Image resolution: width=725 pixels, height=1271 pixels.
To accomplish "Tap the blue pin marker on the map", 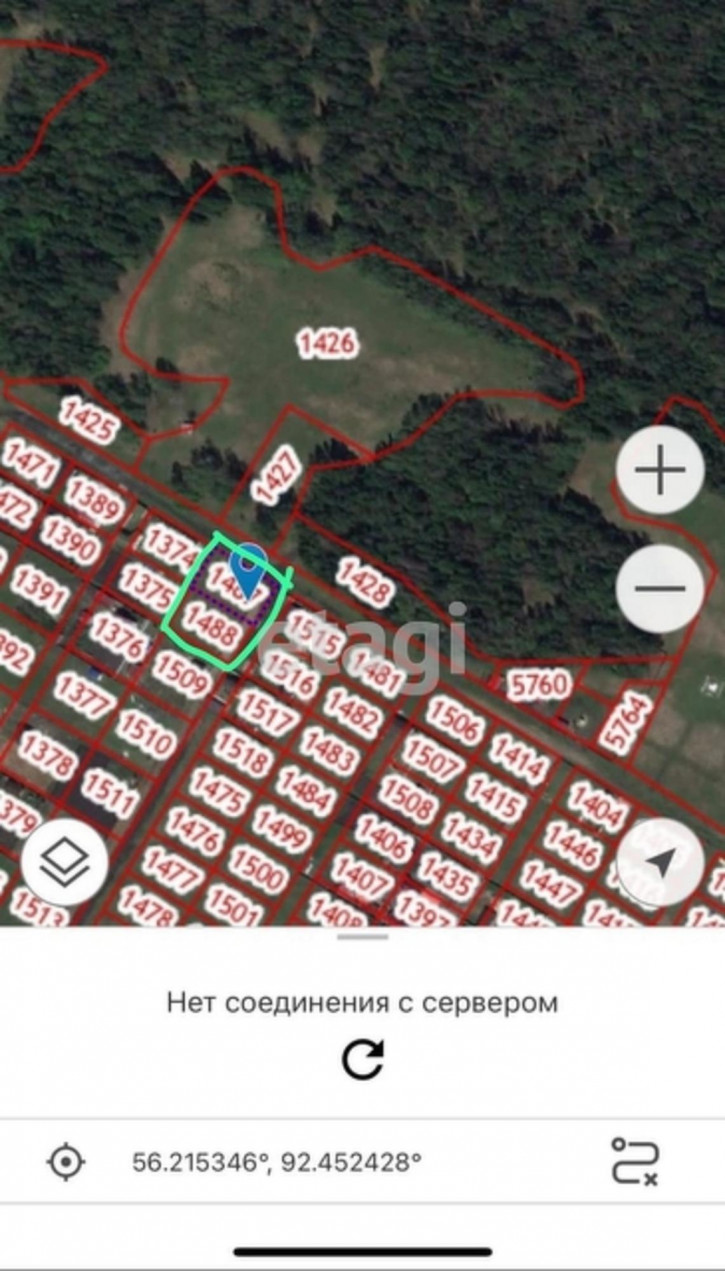I will tap(248, 567).
